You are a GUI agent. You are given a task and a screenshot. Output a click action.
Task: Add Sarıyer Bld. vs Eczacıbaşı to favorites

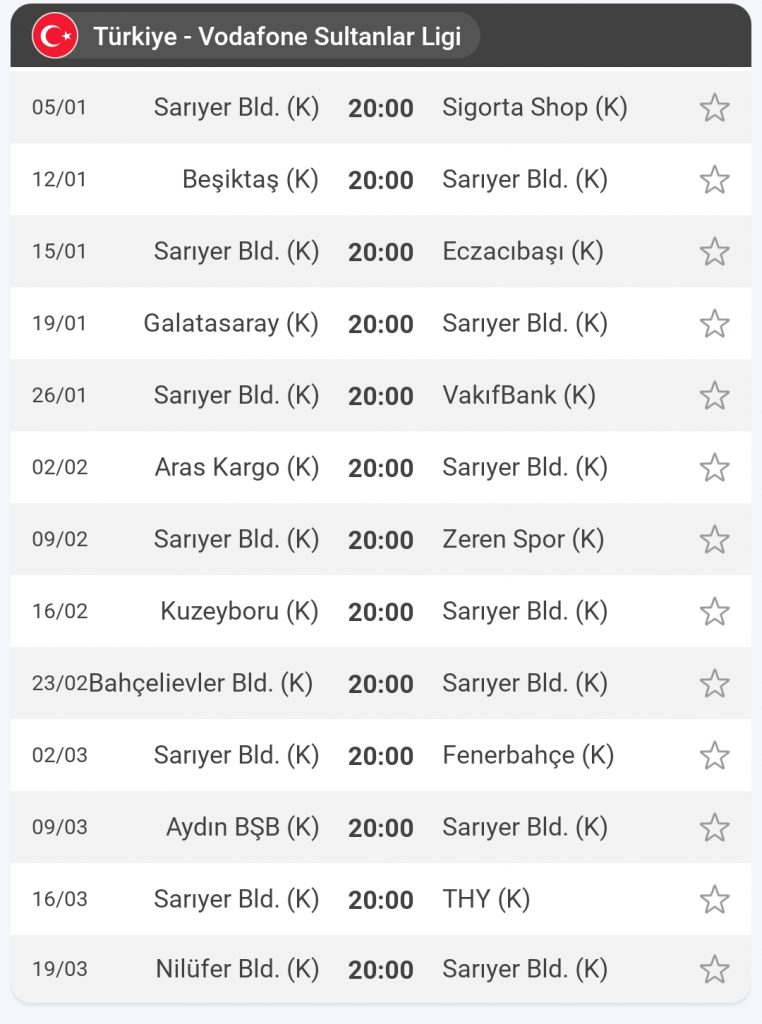click(x=714, y=252)
